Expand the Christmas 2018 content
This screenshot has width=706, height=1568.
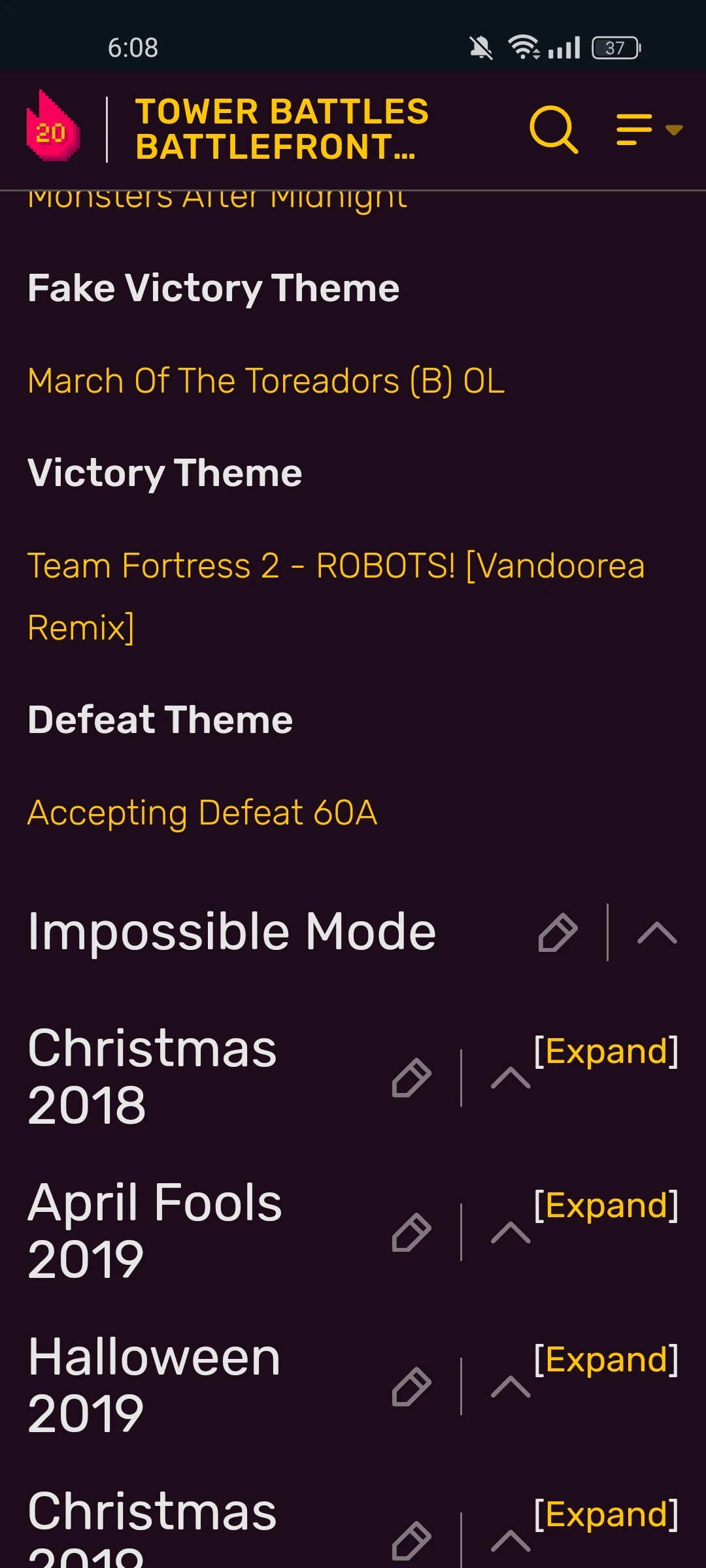(605, 1050)
